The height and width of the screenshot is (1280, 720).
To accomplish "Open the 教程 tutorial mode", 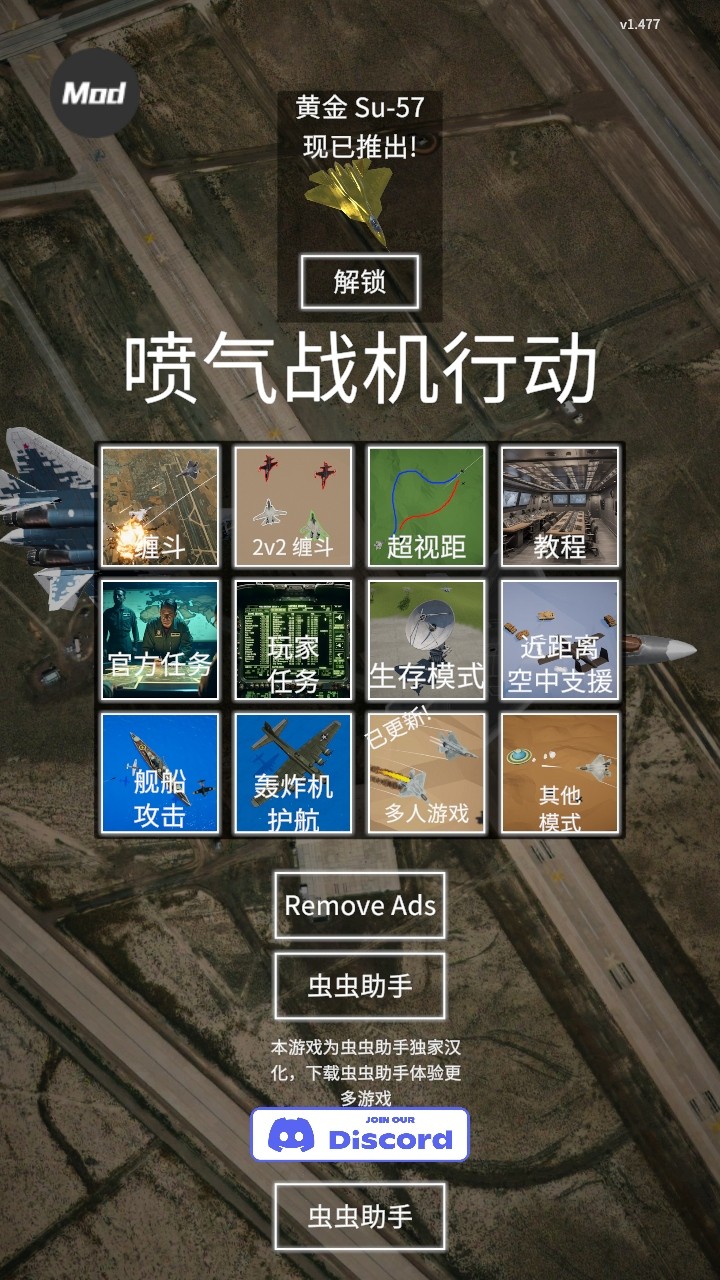I will [560, 506].
